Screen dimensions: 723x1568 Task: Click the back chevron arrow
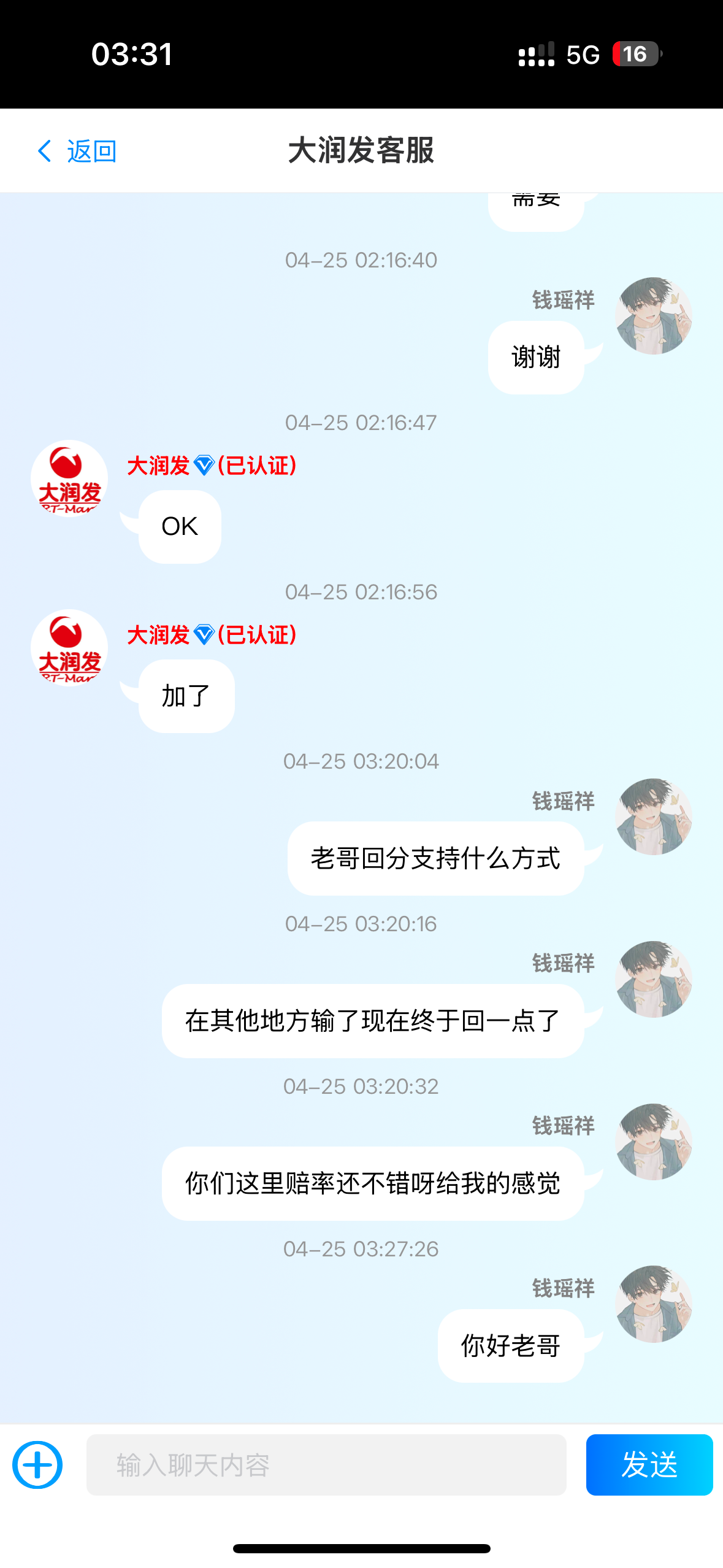44,150
